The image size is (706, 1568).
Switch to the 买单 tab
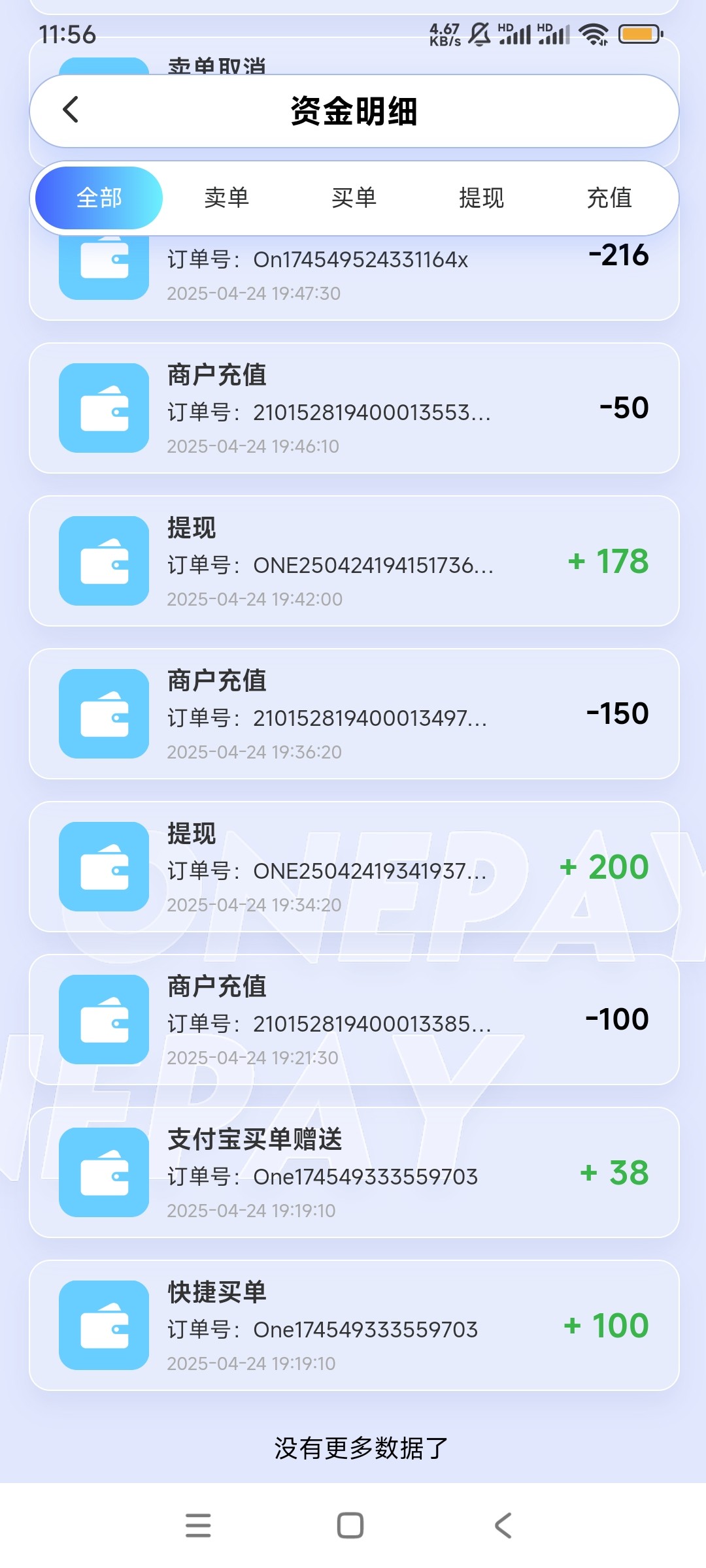point(354,198)
